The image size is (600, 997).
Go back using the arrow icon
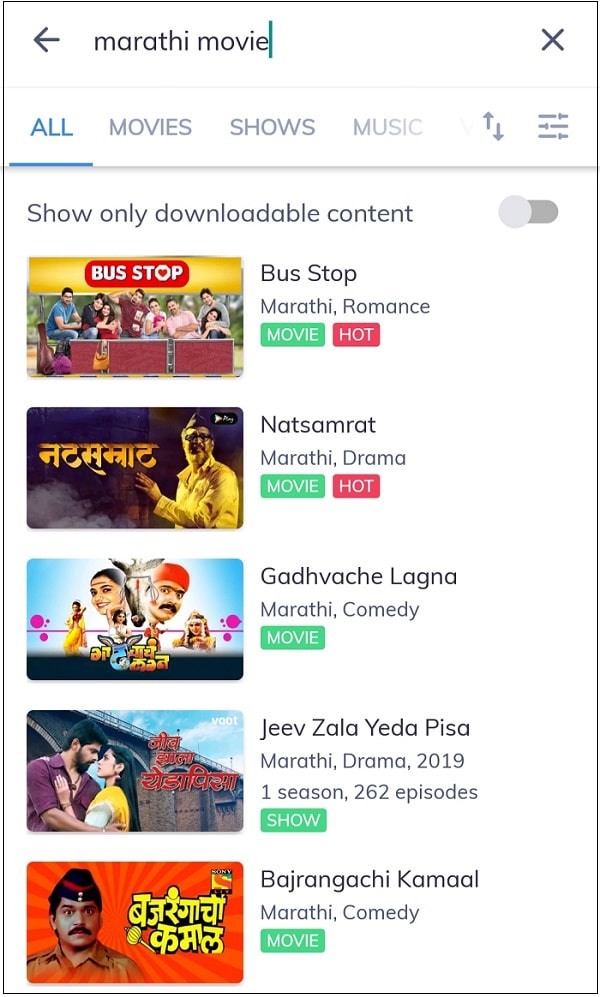point(46,40)
